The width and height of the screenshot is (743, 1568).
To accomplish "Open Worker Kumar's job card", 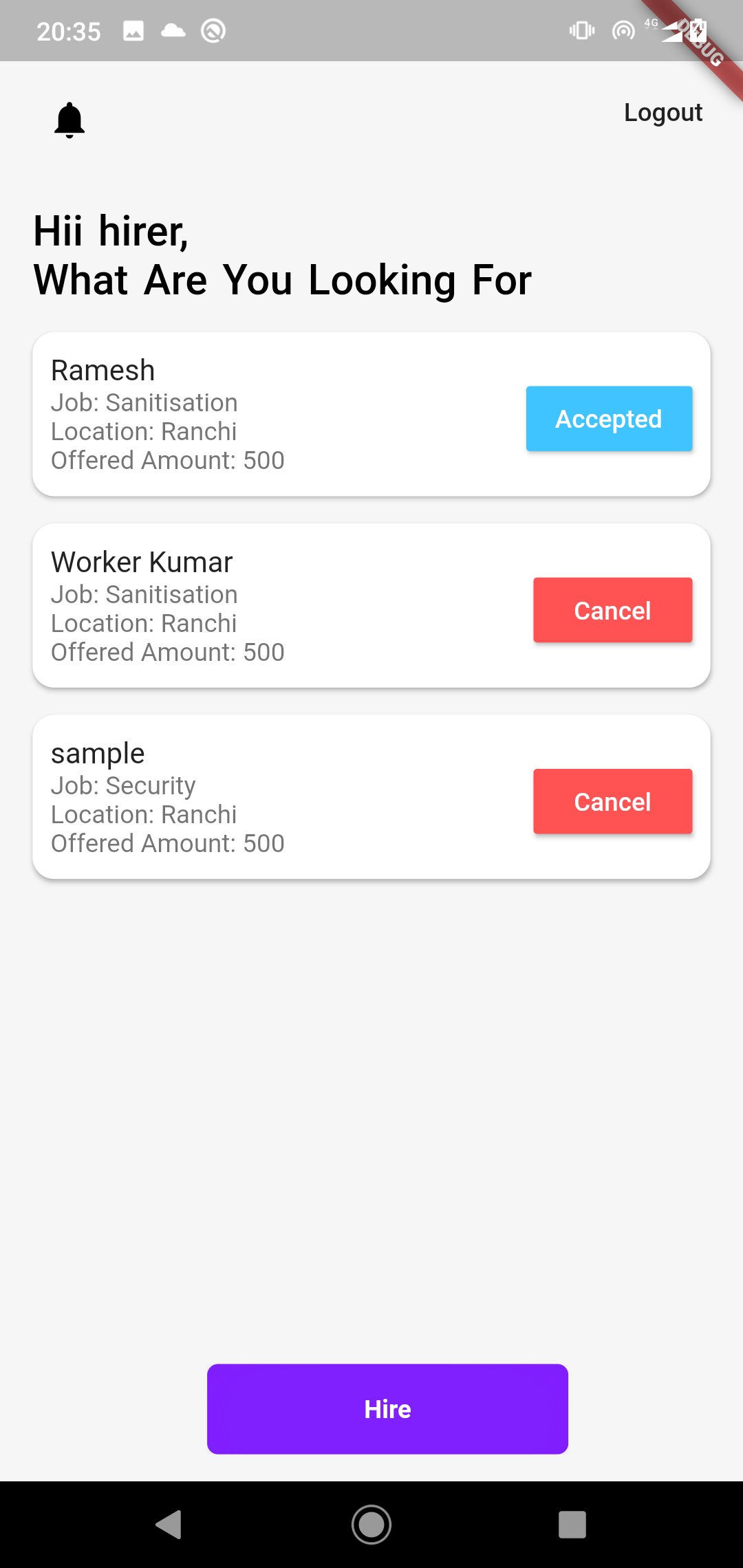I will click(x=275, y=606).
